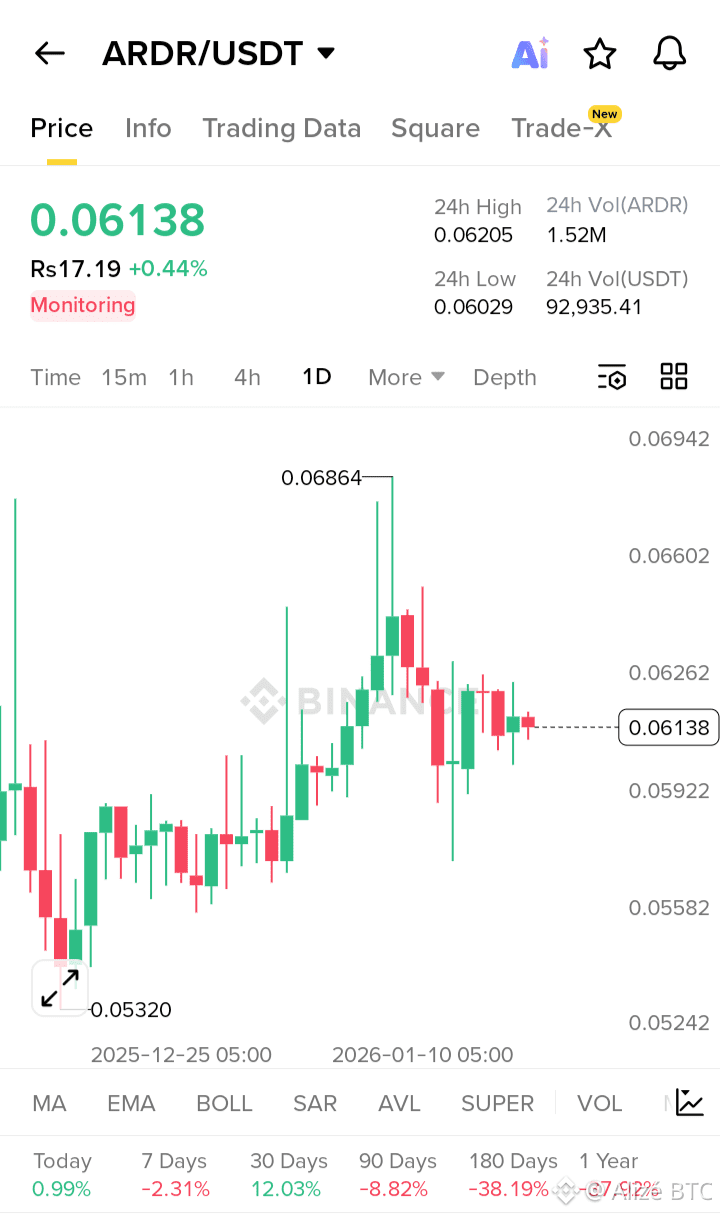
Task: Switch to the Trading Data tab
Action: pyautogui.click(x=281, y=128)
